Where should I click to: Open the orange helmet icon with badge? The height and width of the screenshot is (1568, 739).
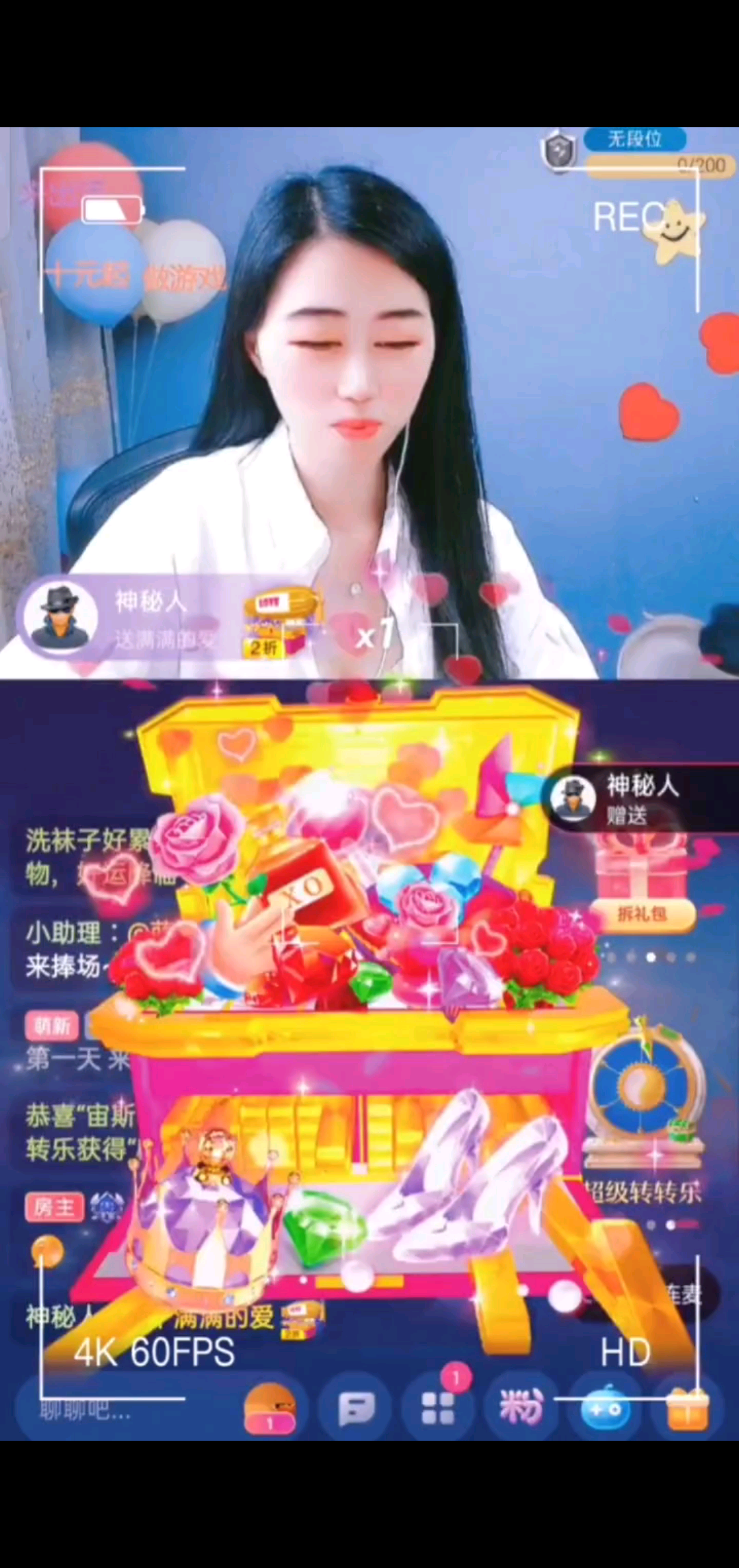coord(270,1409)
